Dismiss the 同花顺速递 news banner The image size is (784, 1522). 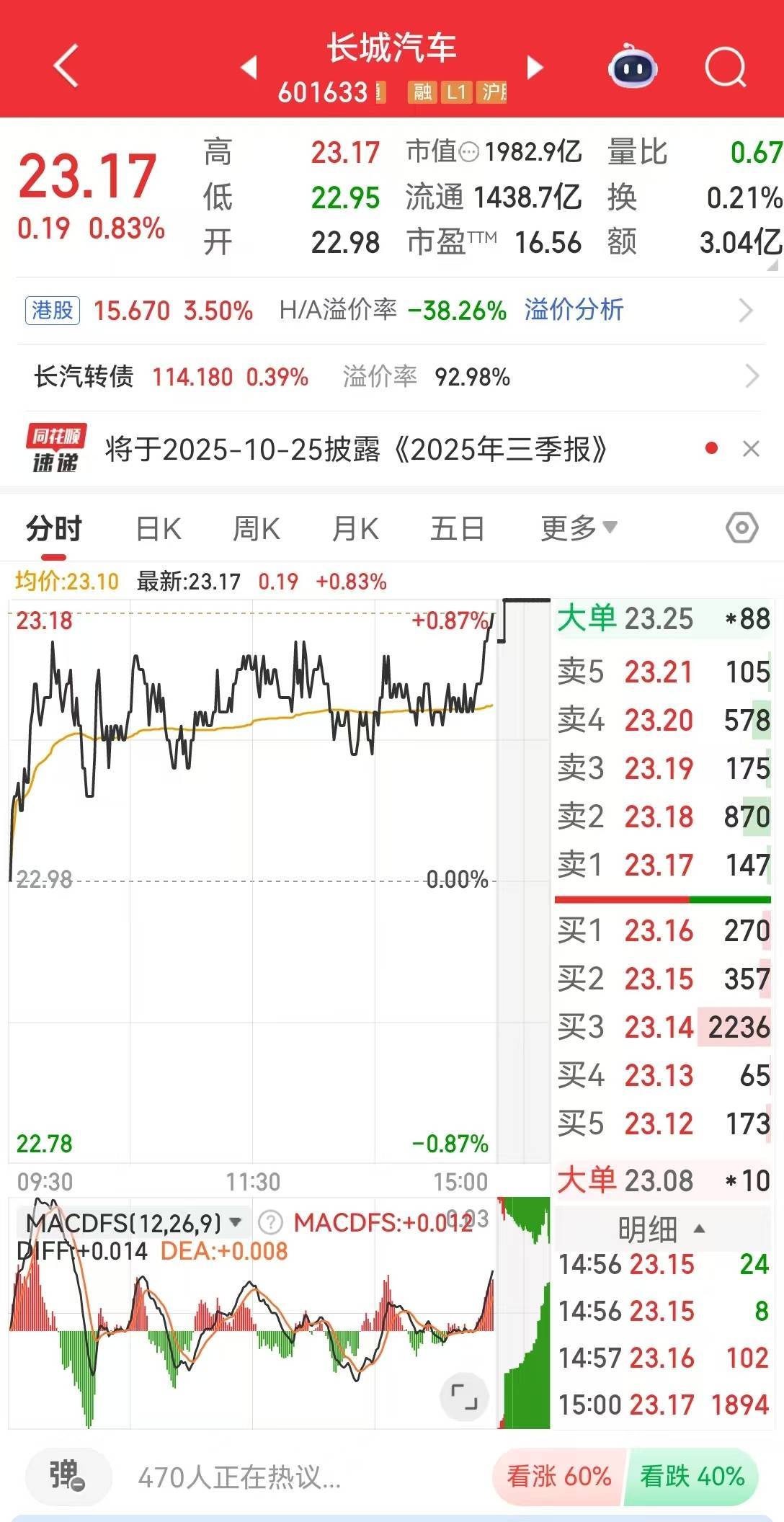click(751, 449)
